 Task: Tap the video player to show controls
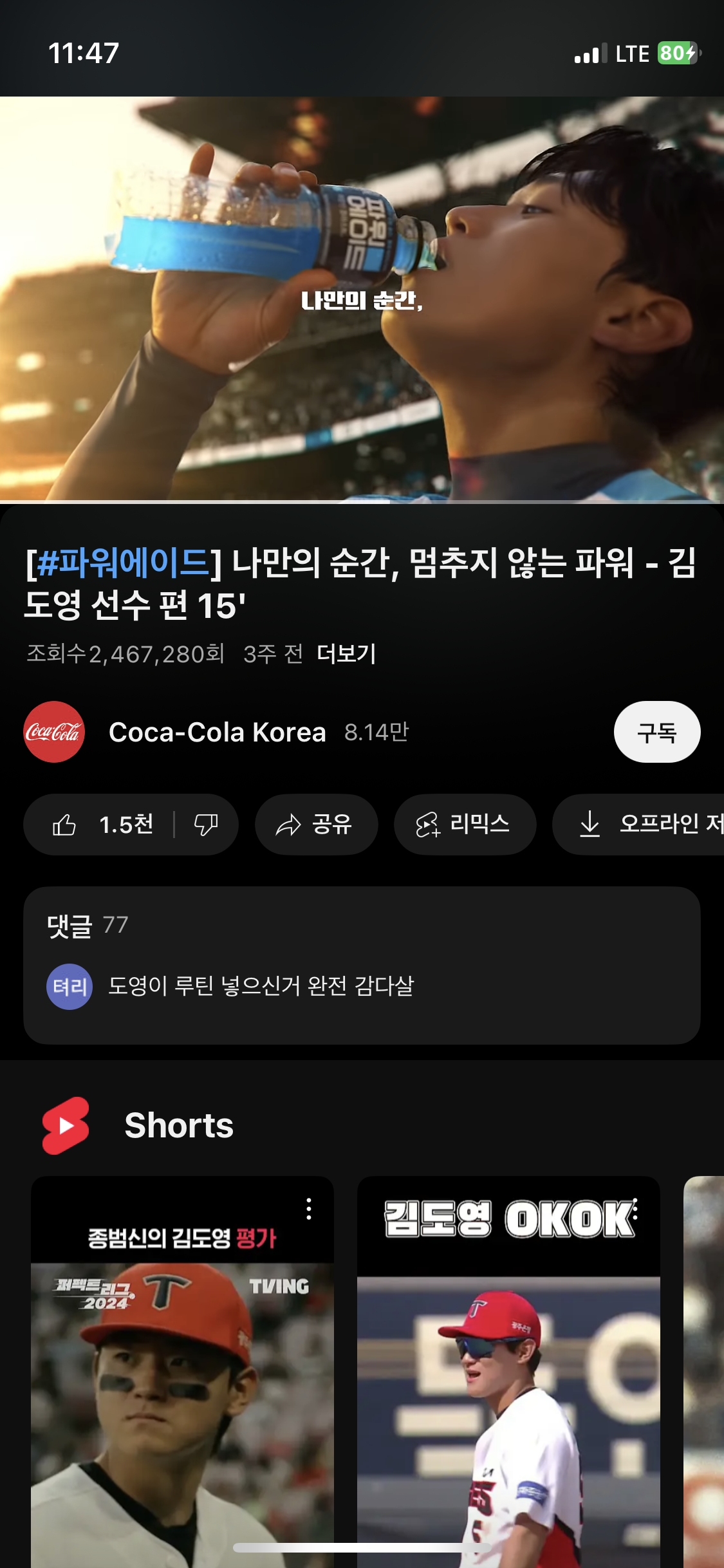pyautogui.click(x=362, y=299)
